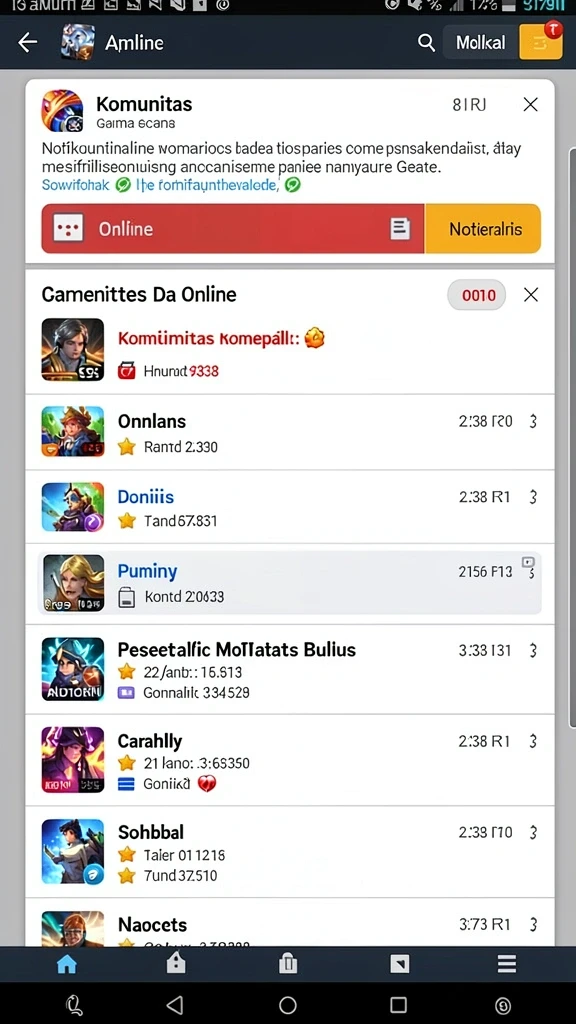Switch to the Home tab
This screenshot has width=576, height=1024.
(67, 965)
